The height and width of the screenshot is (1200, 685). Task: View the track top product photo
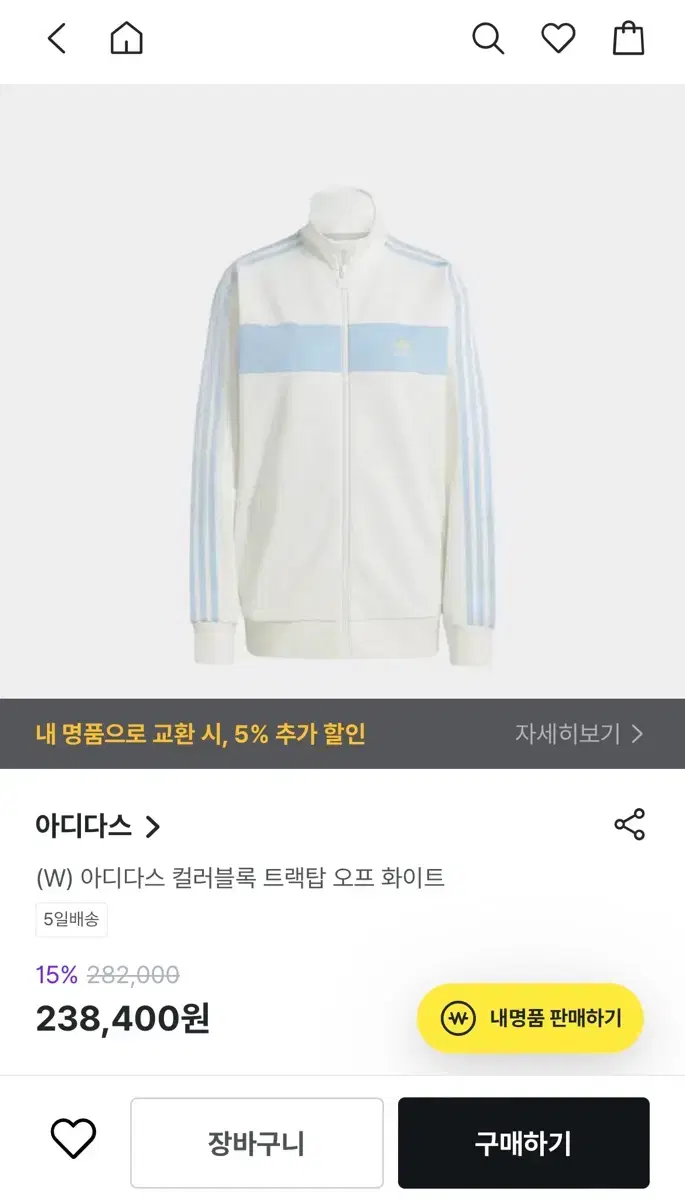point(342,420)
